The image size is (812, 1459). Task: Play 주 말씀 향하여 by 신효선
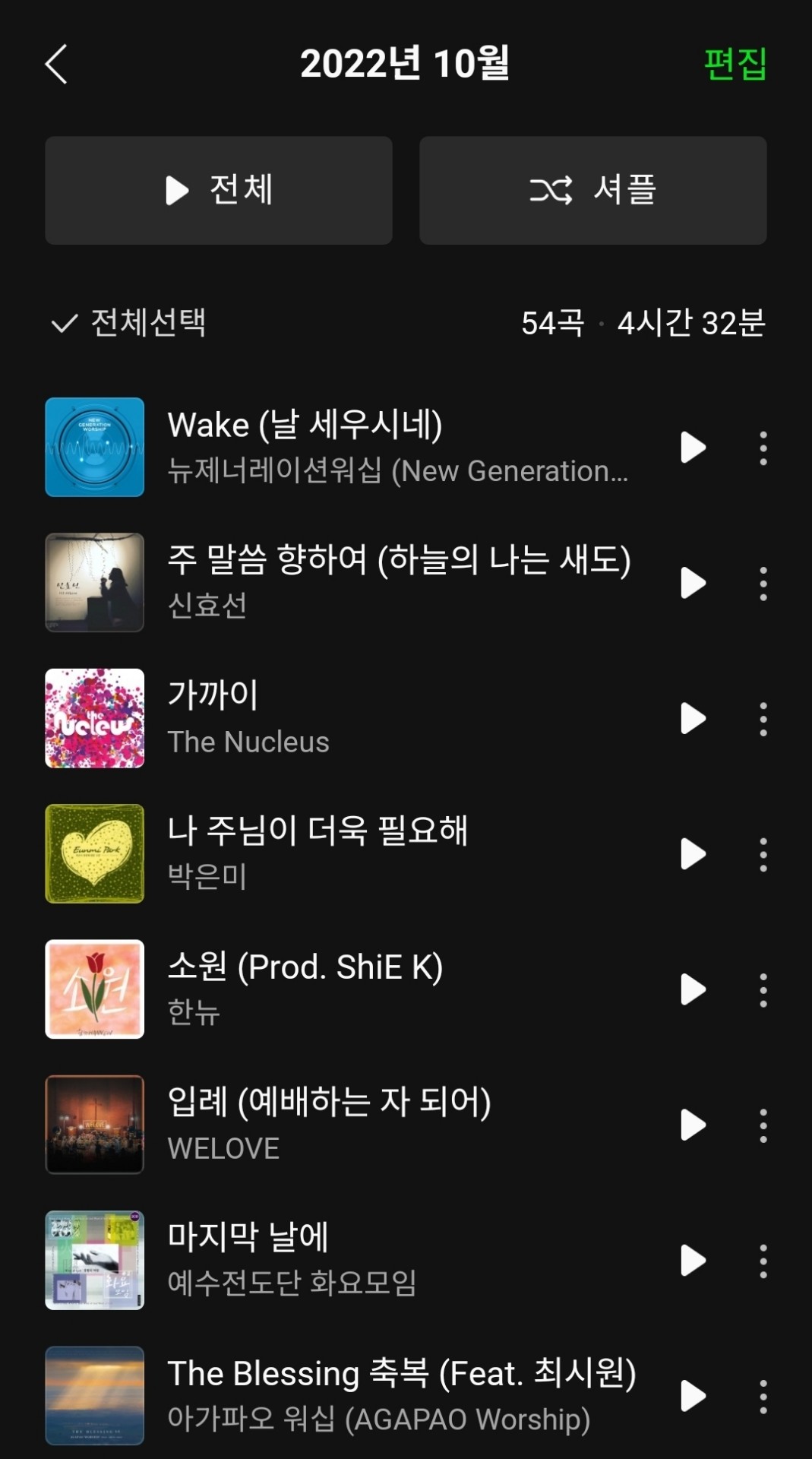click(x=693, y=583)
